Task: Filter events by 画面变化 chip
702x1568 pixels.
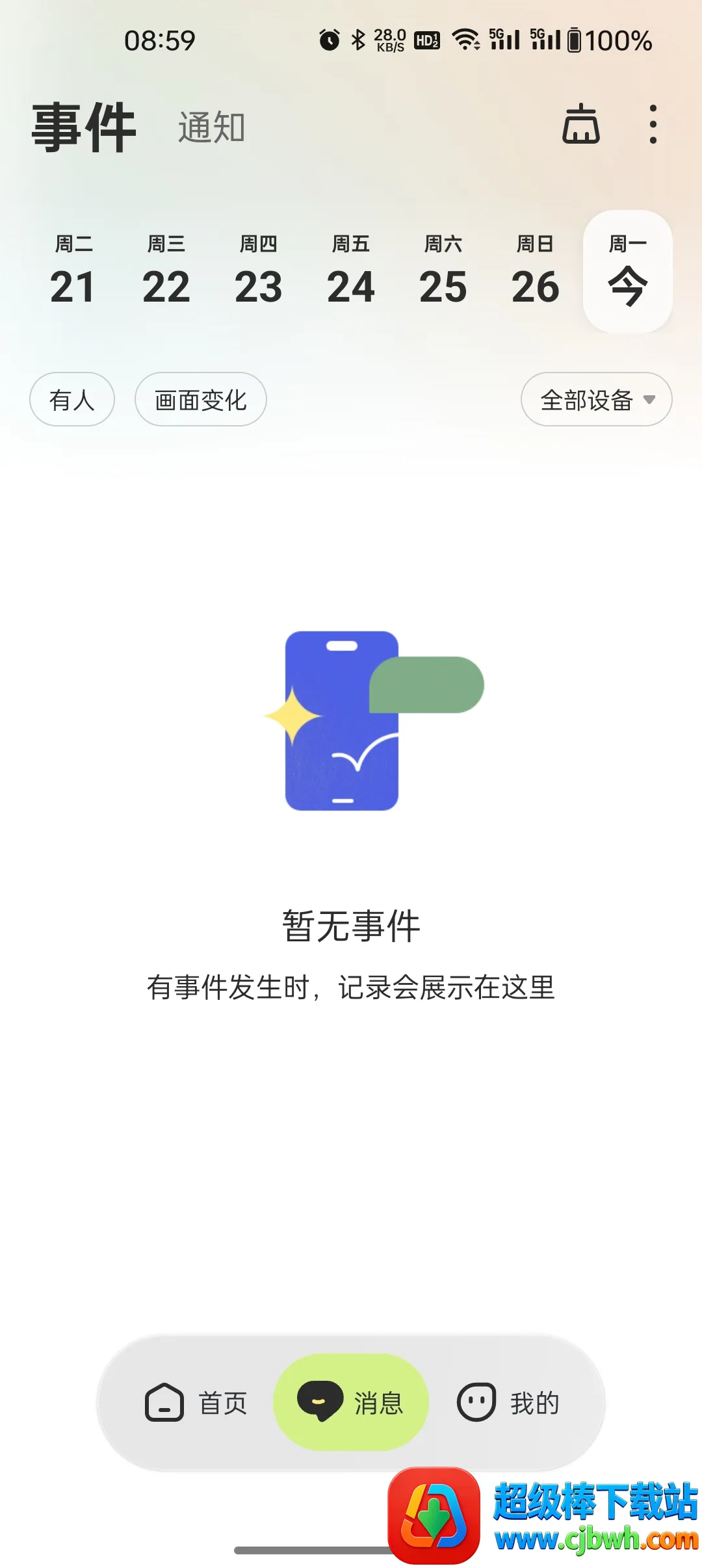Action: [200, 399]
